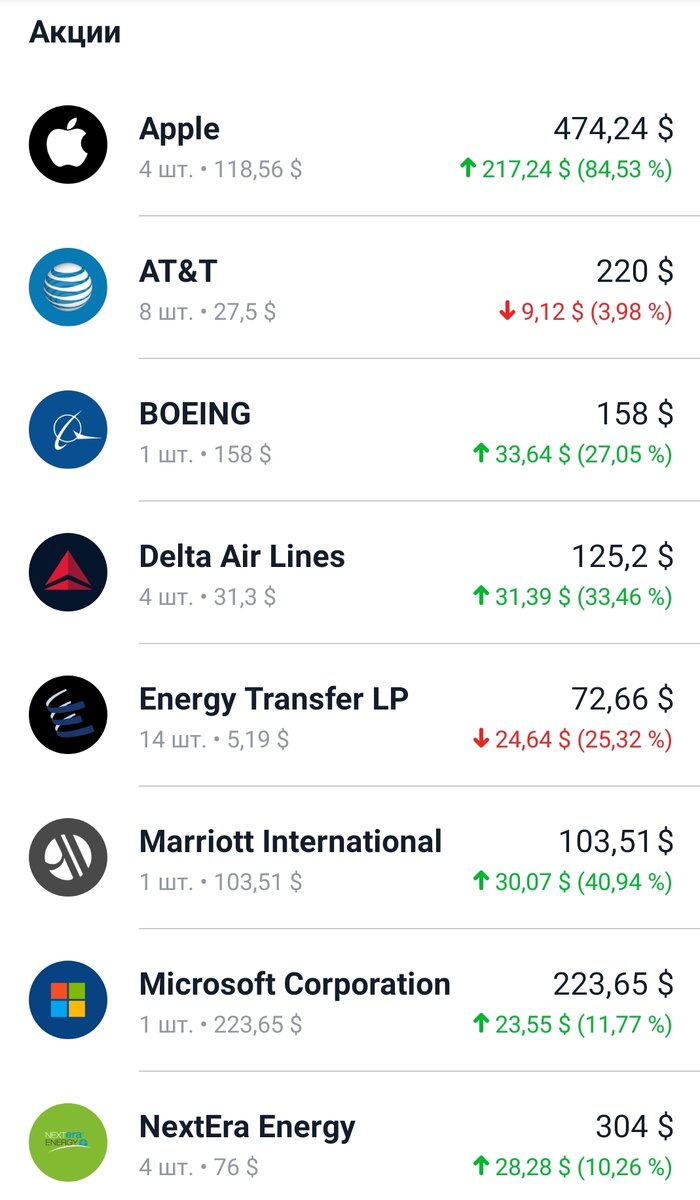The height and width of the screenshot is (1200, 700).
Task: Show Microsoft Corporation position details
Action: click(350, 1001)
